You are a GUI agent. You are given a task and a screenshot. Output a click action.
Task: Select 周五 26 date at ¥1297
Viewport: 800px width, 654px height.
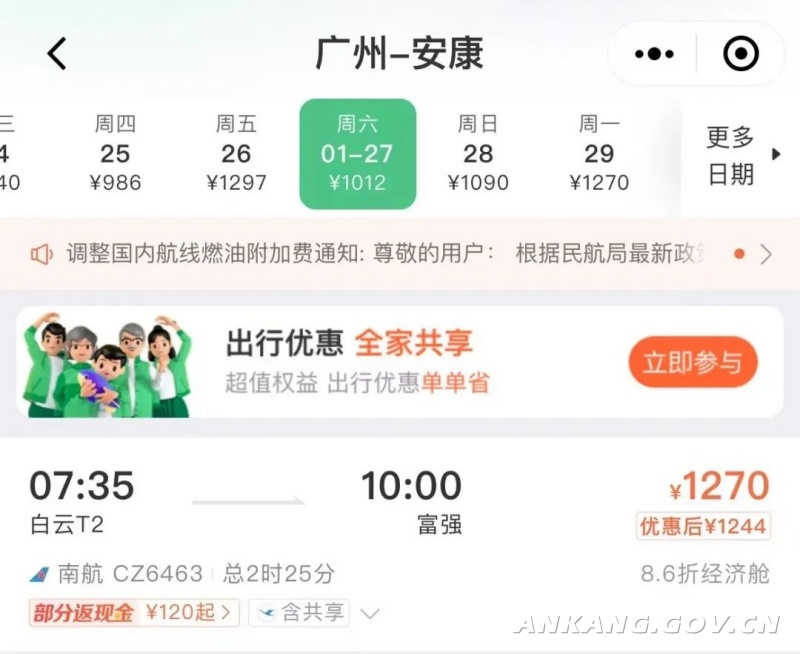pyautogui.click(x=236, y=154)
